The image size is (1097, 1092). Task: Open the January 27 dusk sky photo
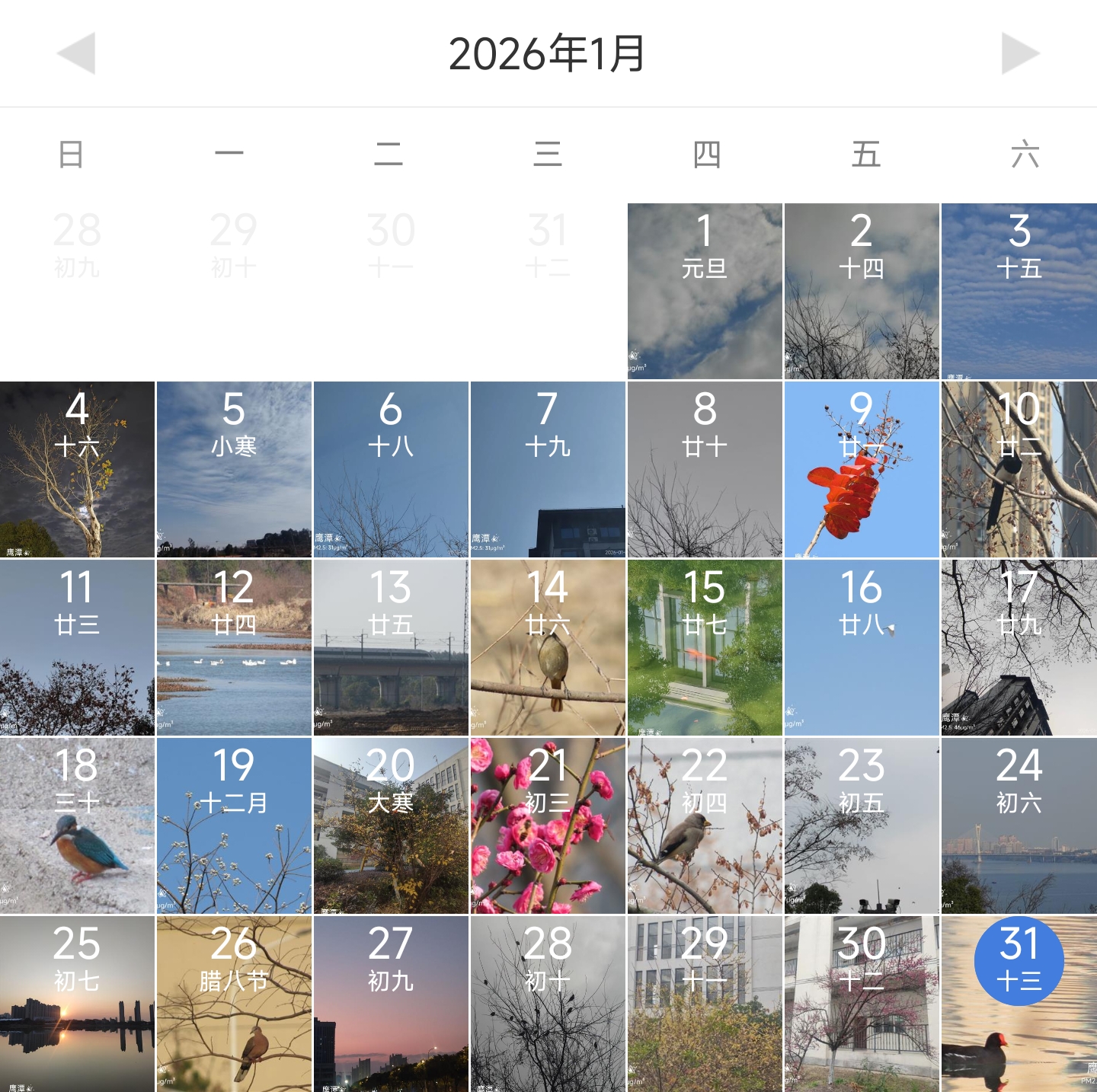pos(391,1004)
